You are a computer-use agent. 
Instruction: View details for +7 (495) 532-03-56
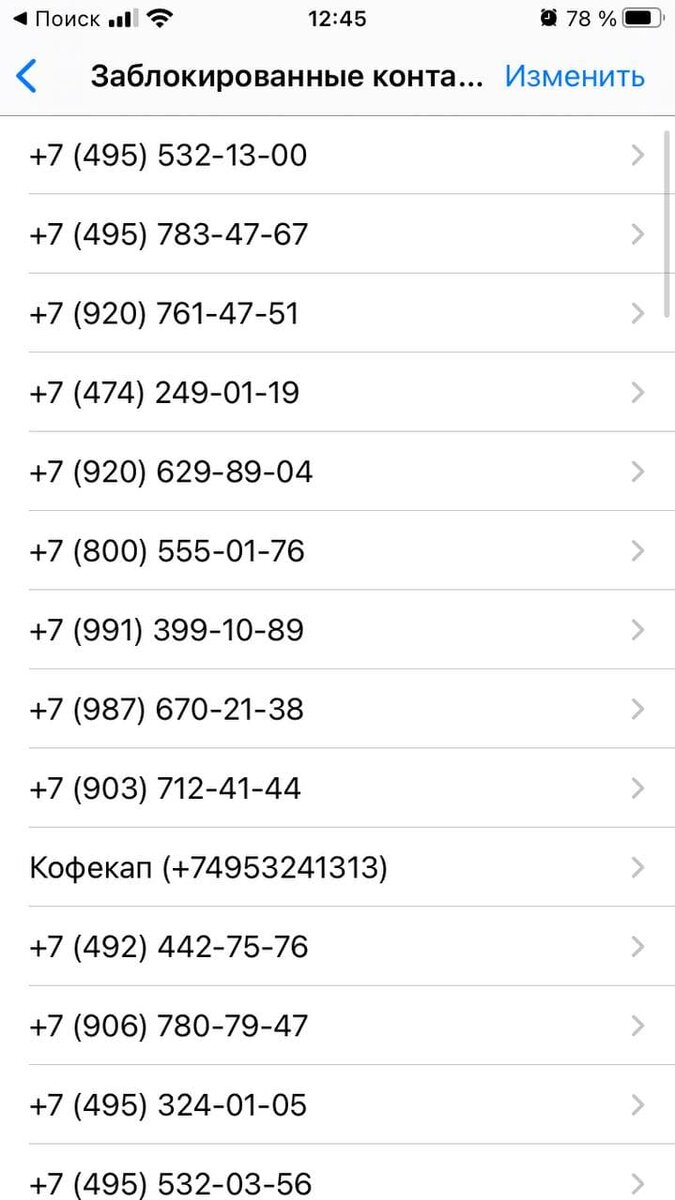(x=337, y=1173)
